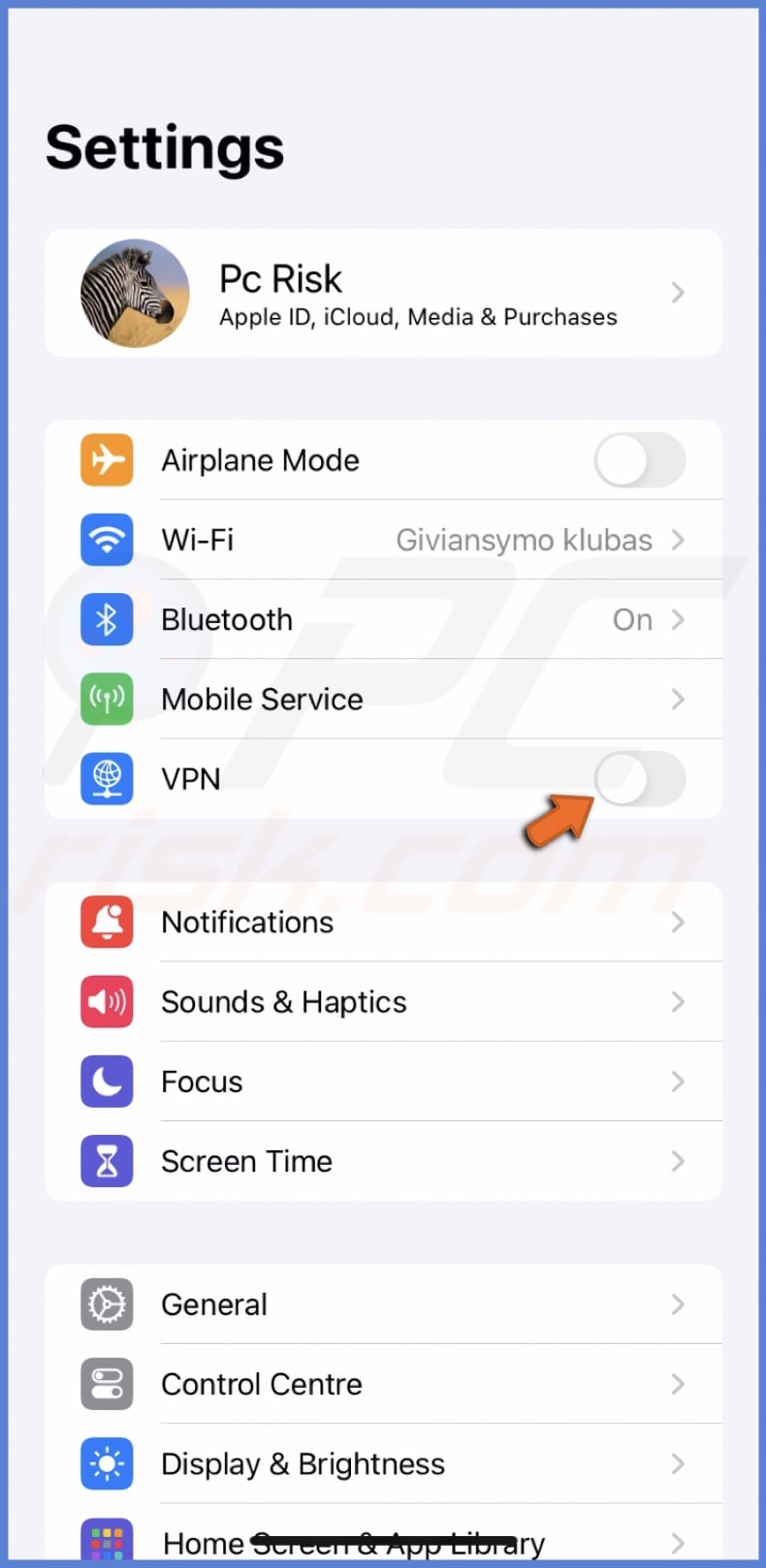Select the Screen Time hourglass icon
The height and width of the screenshot is (1568, 766).
[107, 1161]
